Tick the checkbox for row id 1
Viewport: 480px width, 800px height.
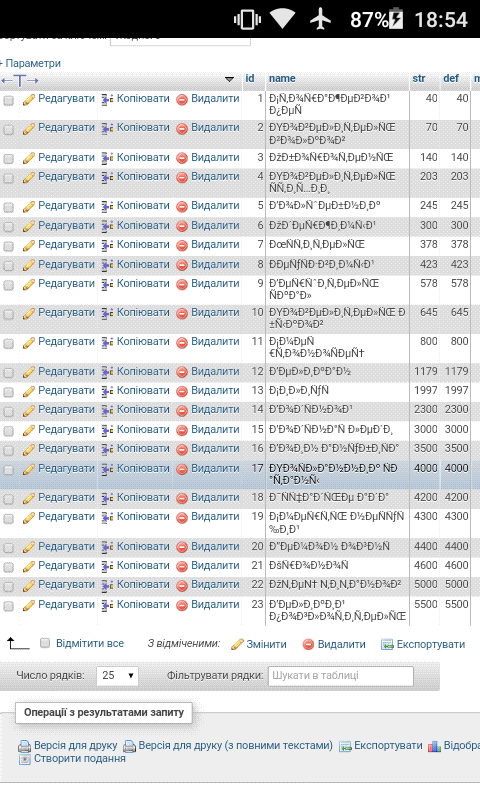tap(9, 101)
